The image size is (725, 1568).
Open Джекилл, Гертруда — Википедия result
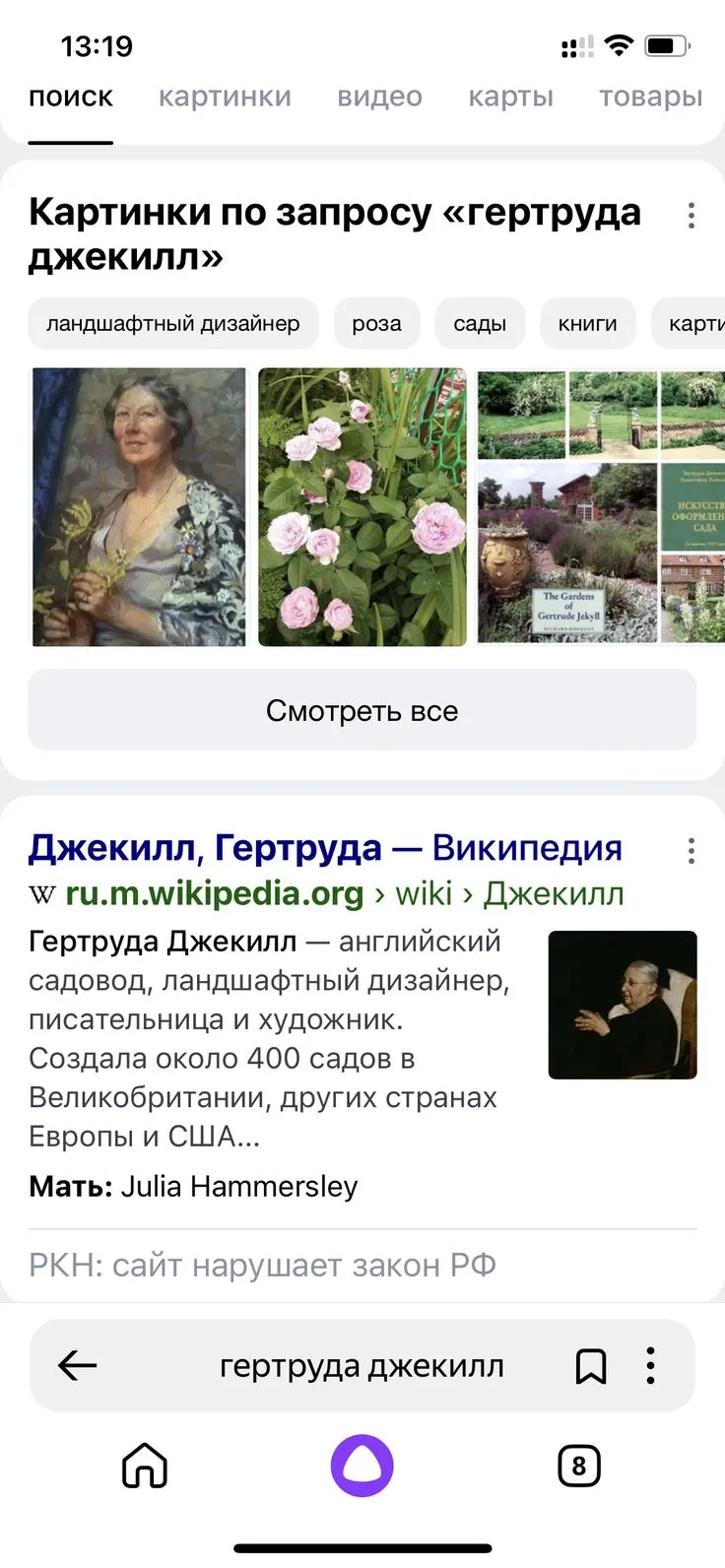(x=325, y=847)
